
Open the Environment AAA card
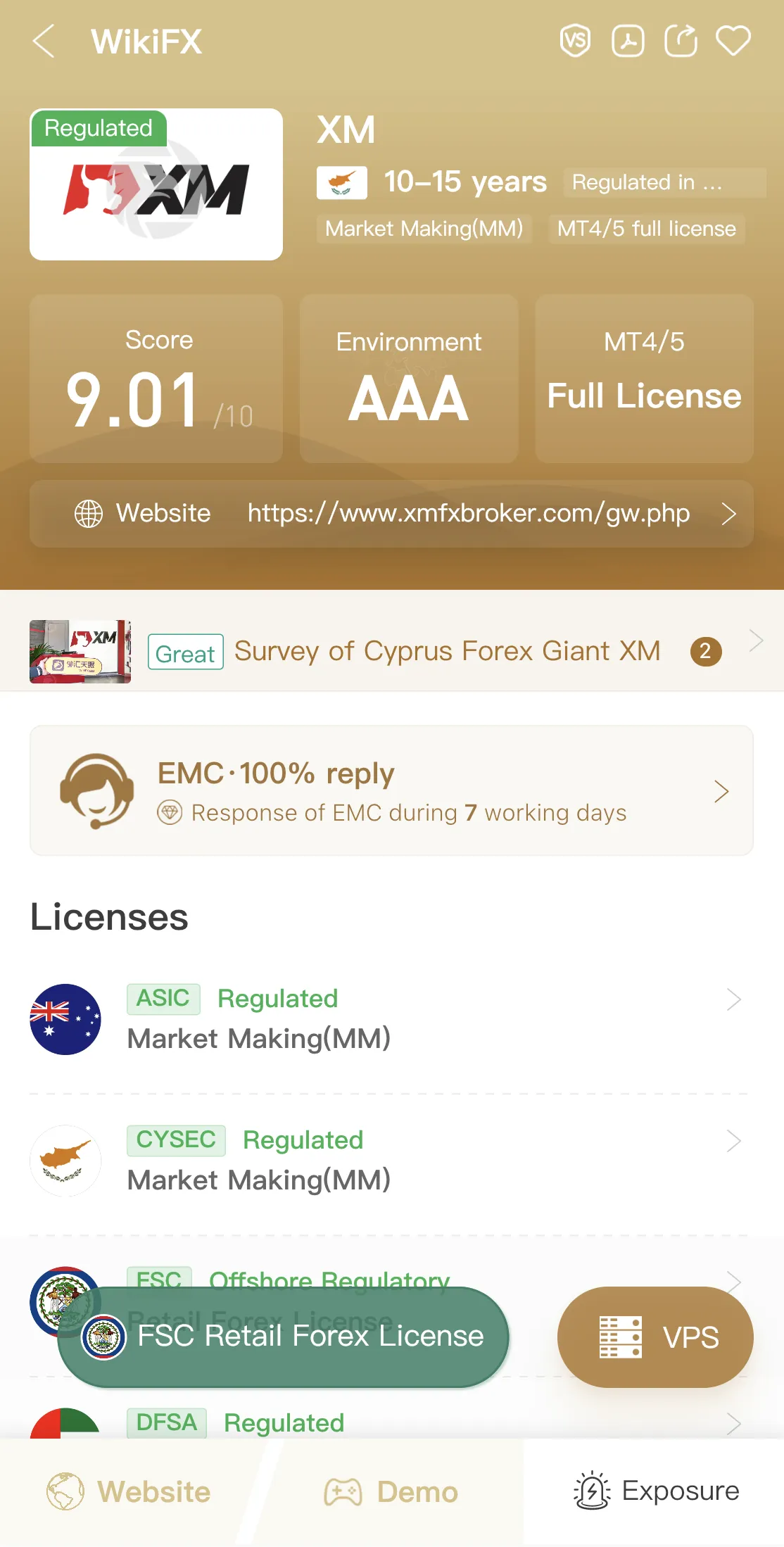click(409, 379)
